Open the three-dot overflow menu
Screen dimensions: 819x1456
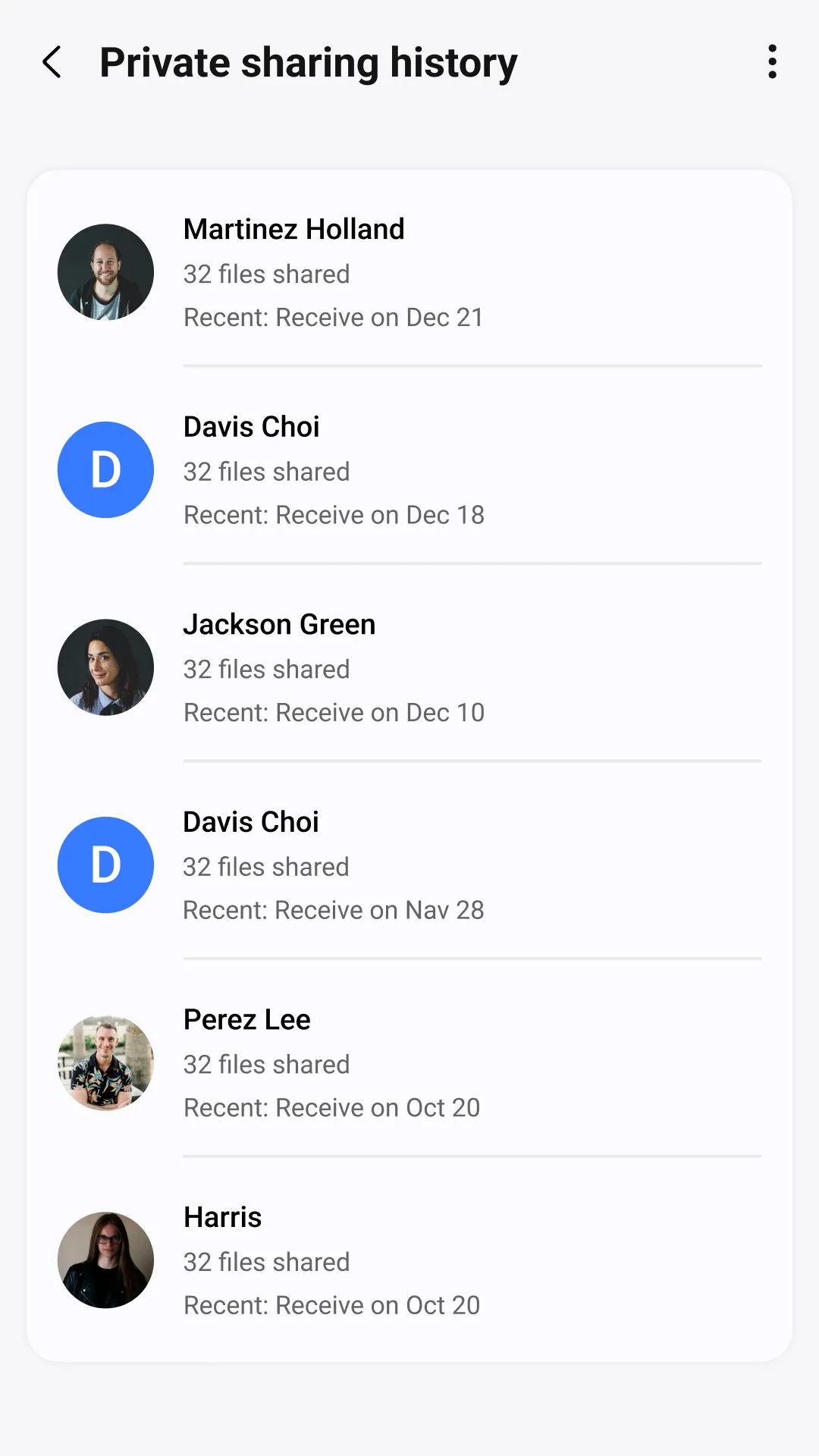pyautogui.click(x=772, y=61)
